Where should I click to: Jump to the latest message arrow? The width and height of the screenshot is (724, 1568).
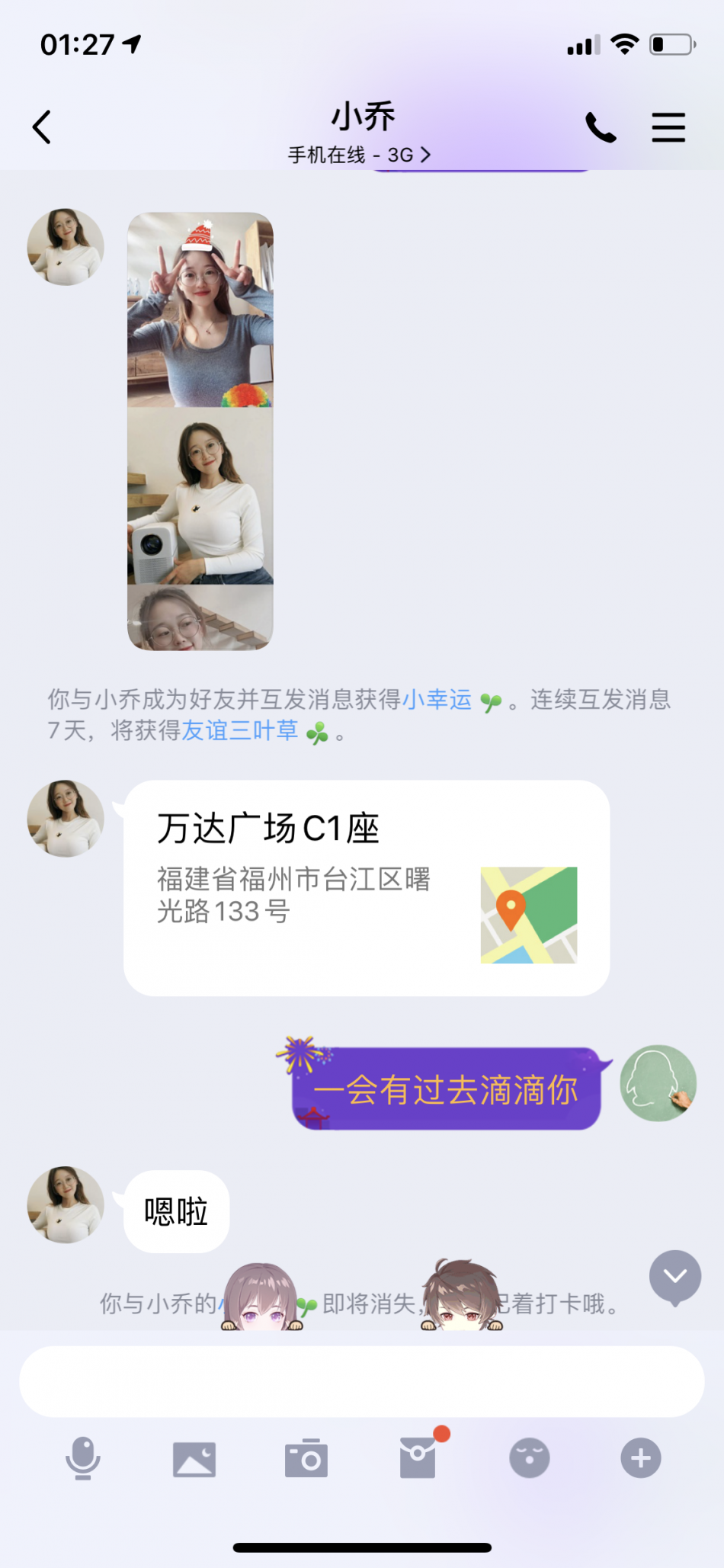pos(674,1277)
